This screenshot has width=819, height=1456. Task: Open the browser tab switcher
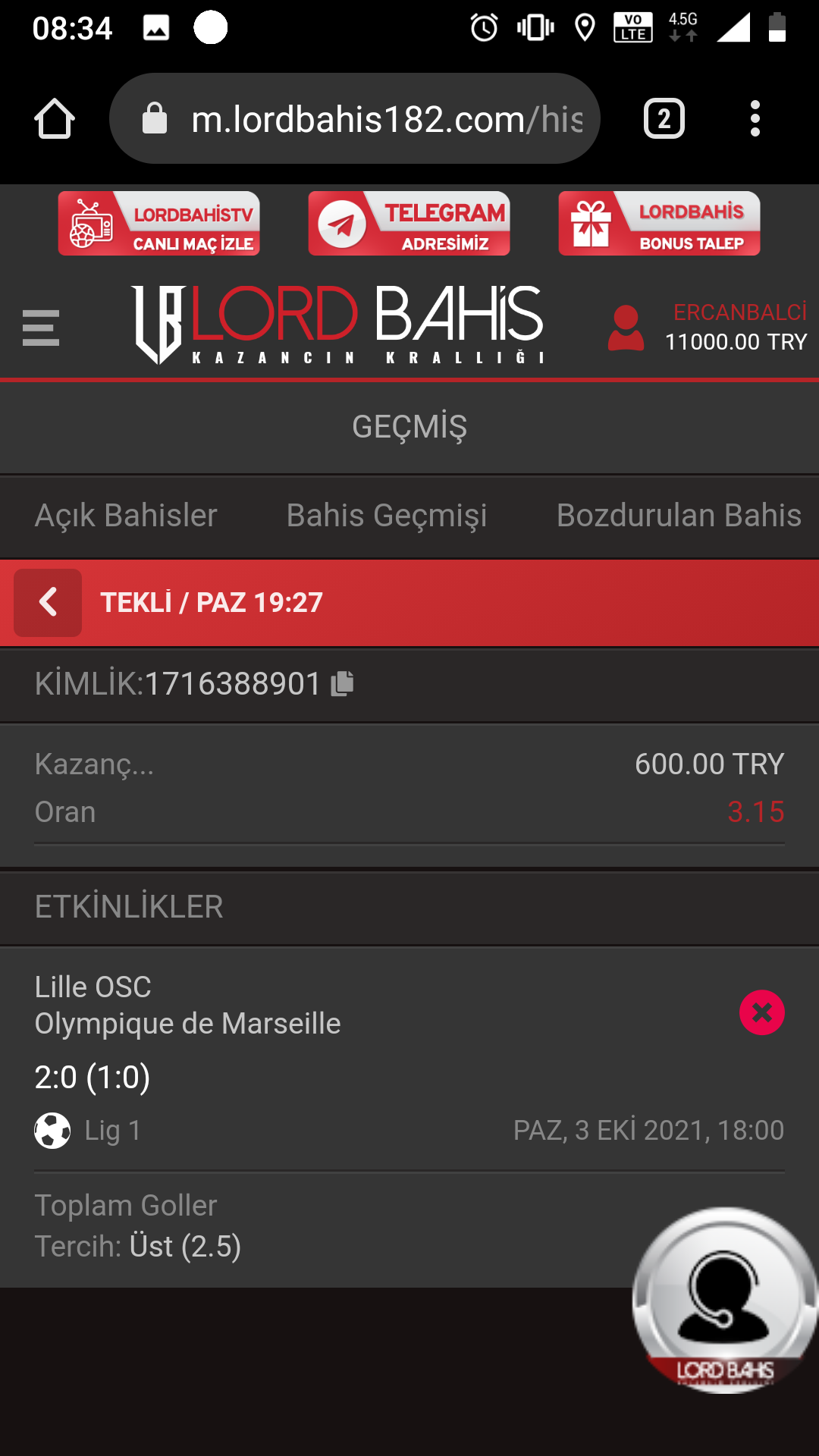[x=664, y=119]
